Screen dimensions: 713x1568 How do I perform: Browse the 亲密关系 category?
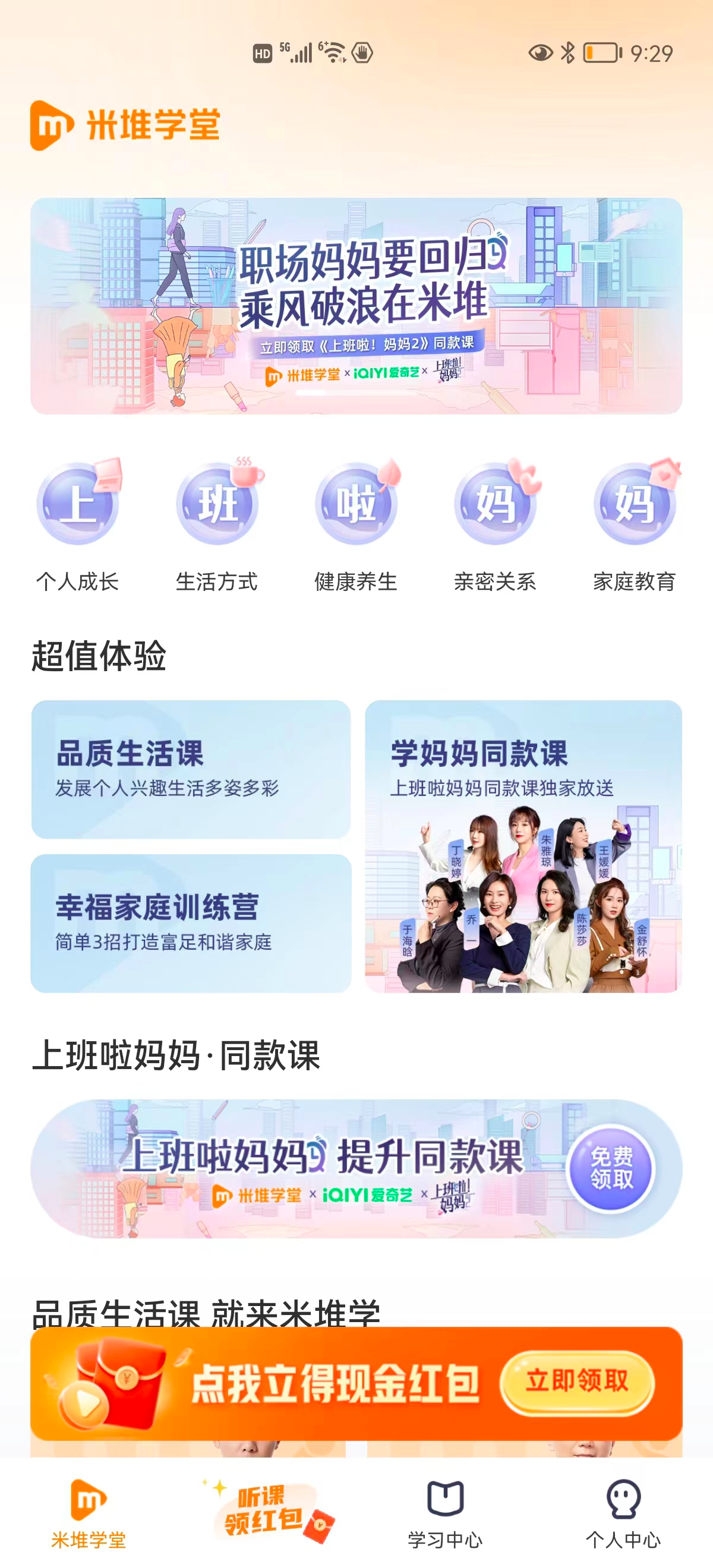point(495,523)
